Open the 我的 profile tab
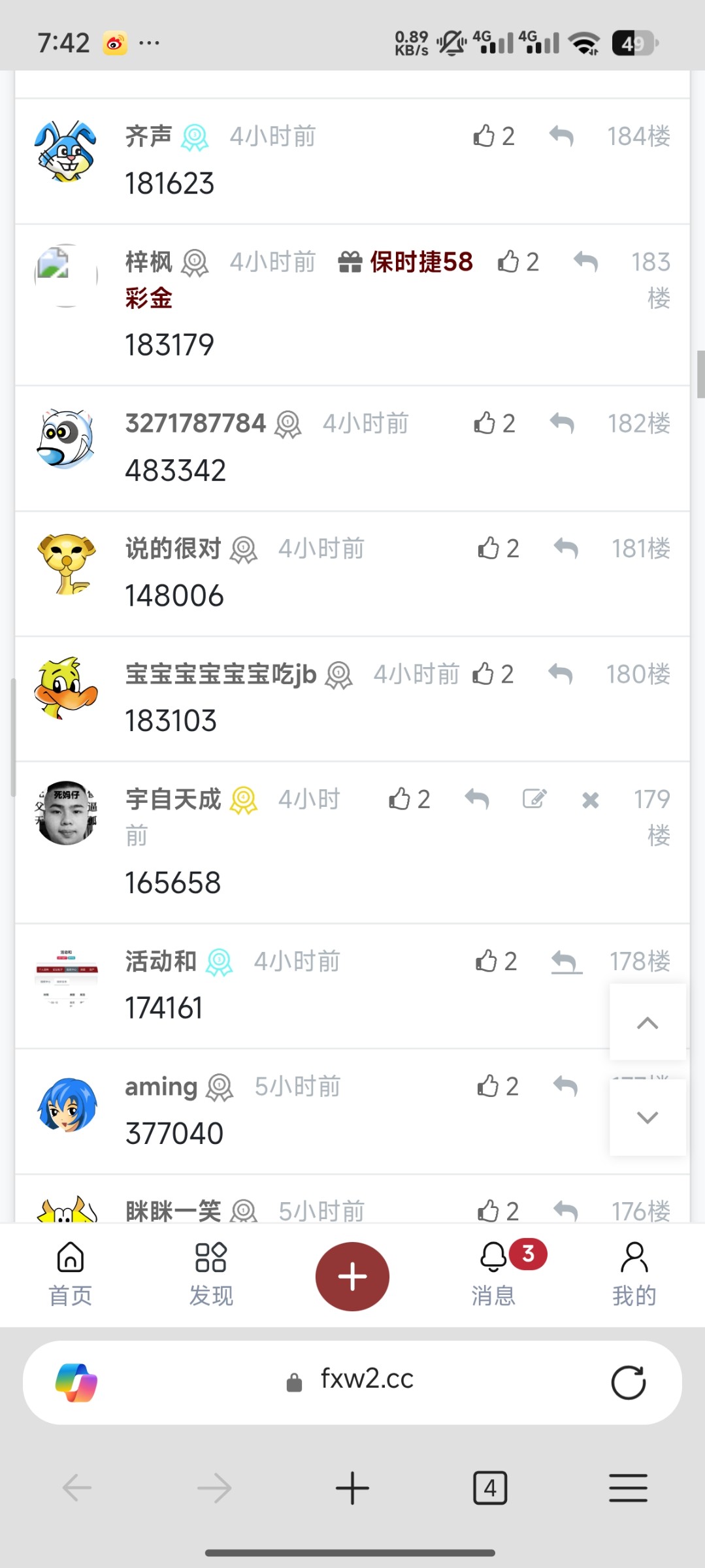This screenshot has height=1568, width=705. point(634,1274)
